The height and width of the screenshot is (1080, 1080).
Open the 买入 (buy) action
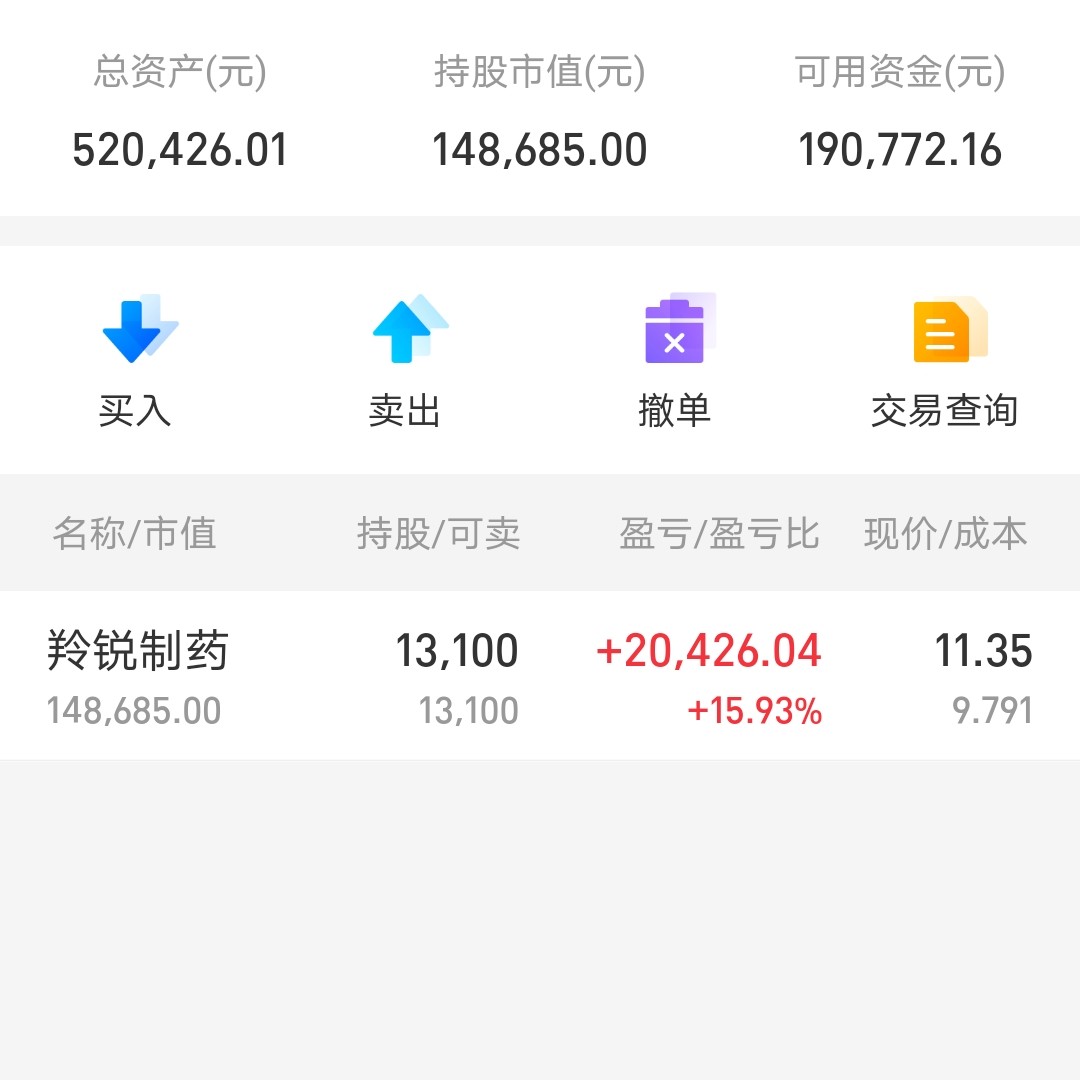(x=136, y=360)
